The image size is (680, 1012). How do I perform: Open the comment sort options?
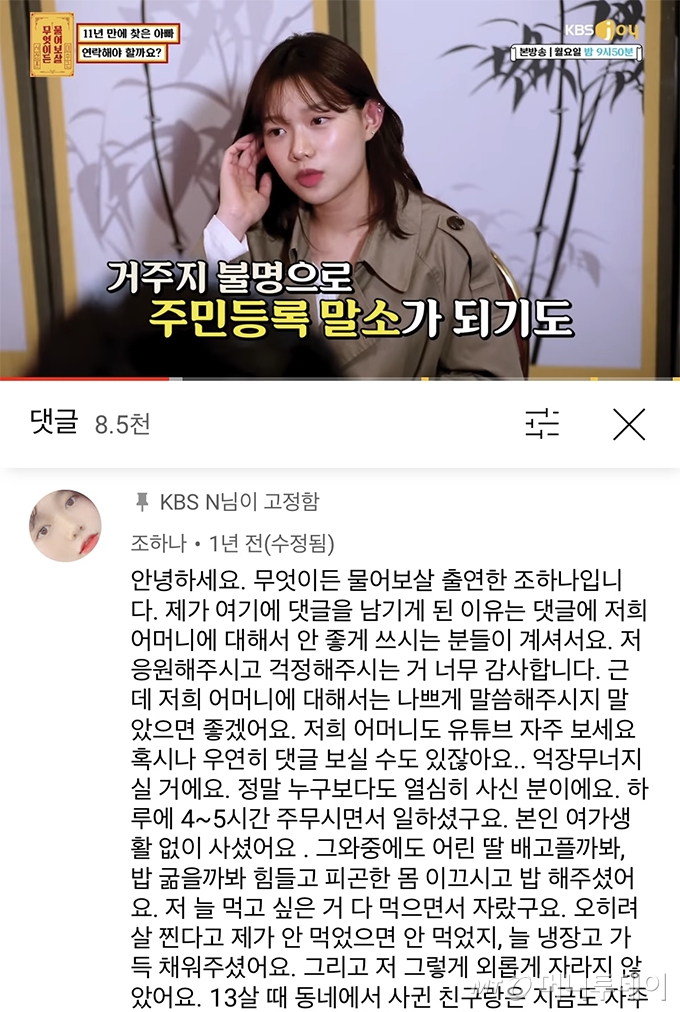[x=542, y=425]
